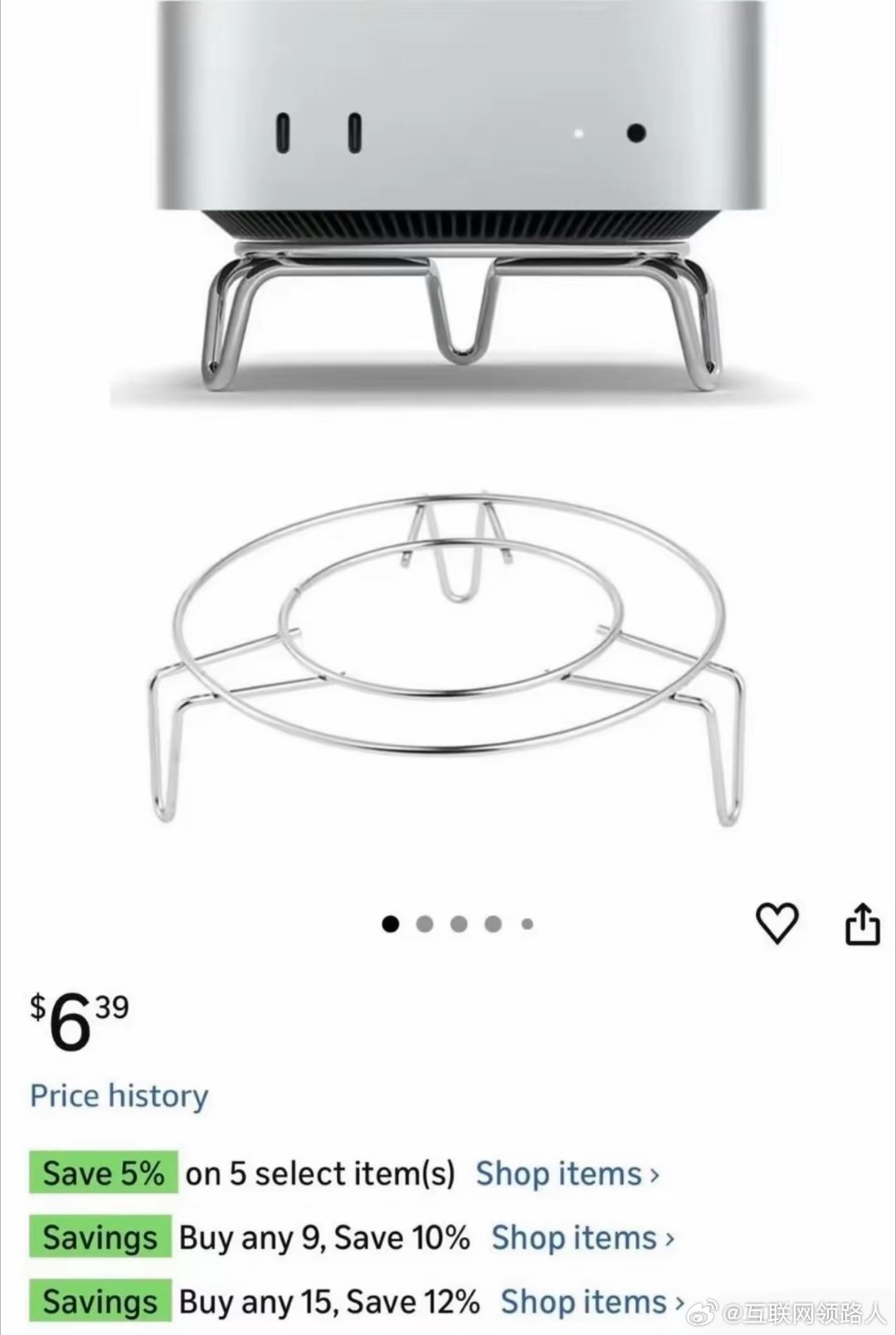Add this item to your wish list
Image resolution: width=896 pixels, height=1335 pixels.
[777, 923]
